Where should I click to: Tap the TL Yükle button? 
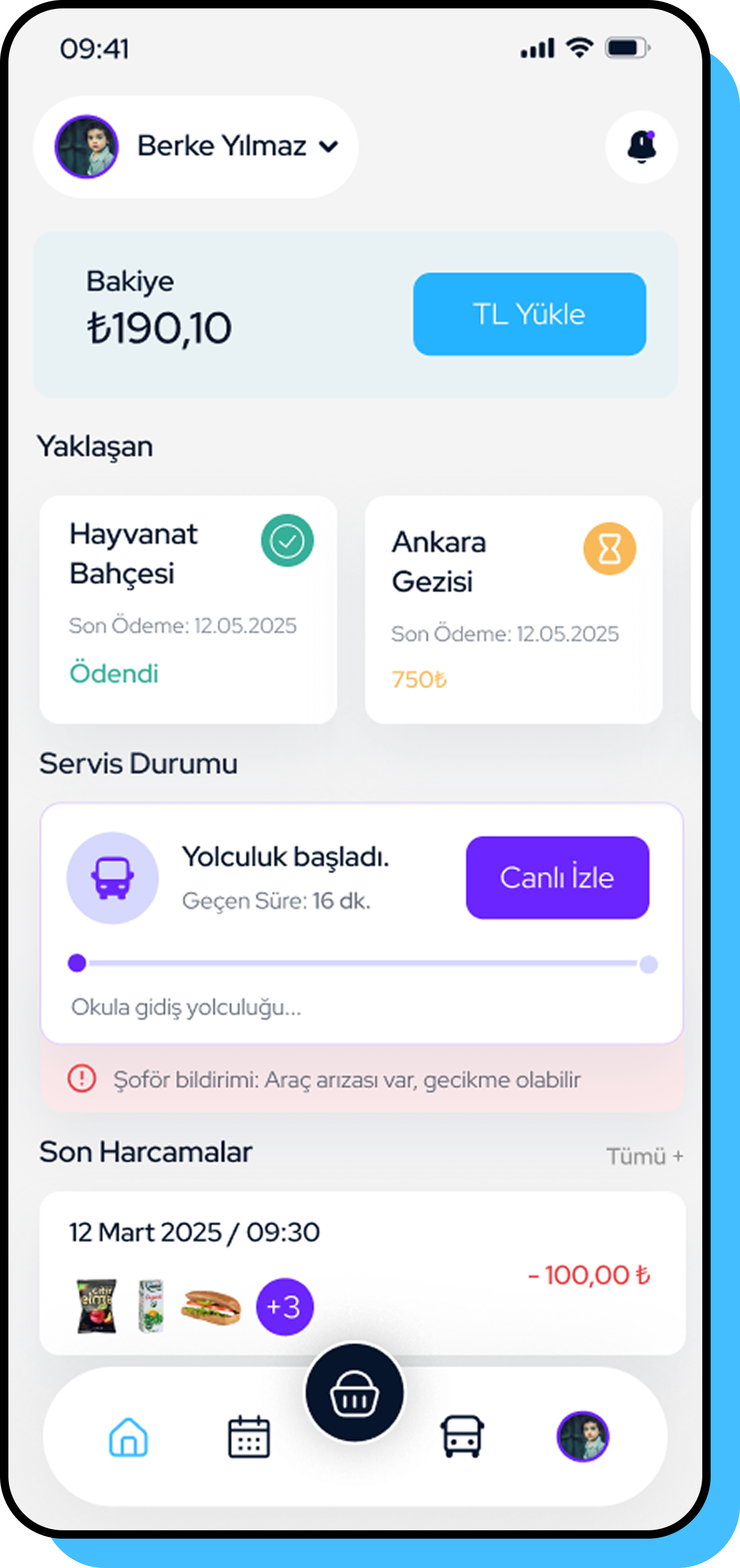coord(529,314)
